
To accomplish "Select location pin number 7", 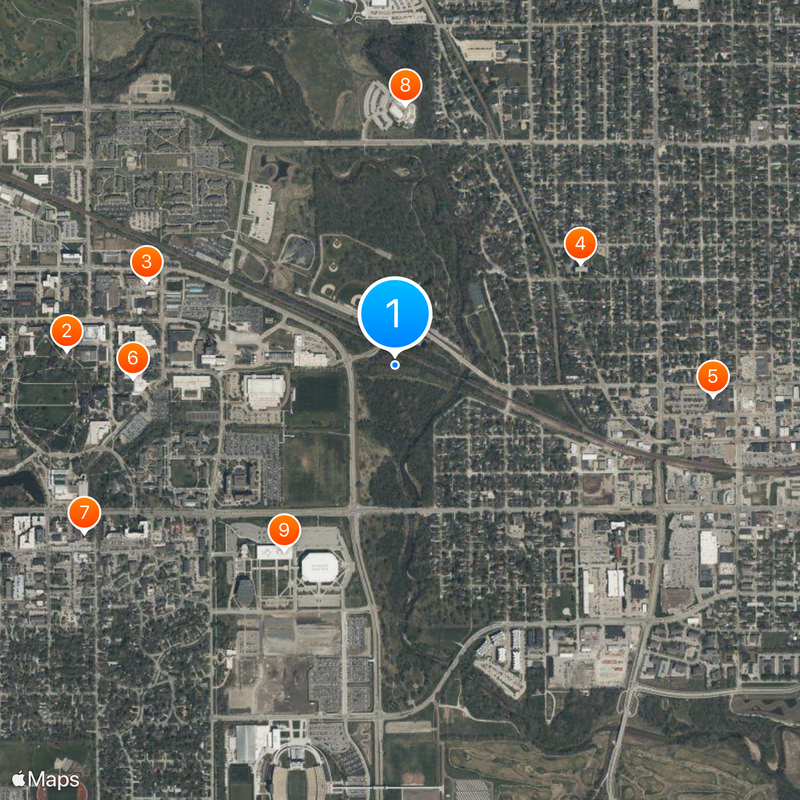I will (x=85, y=514).
